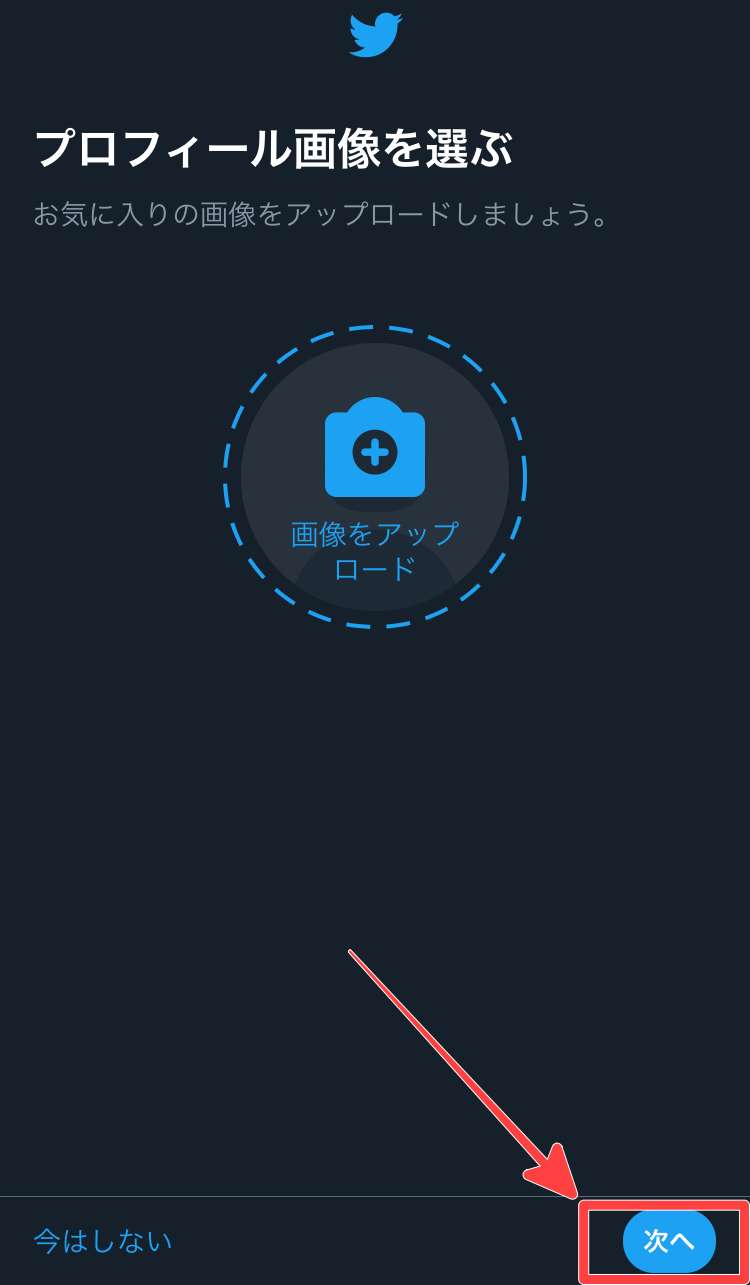Skip with 今はしない

[x=103, y=1241]
